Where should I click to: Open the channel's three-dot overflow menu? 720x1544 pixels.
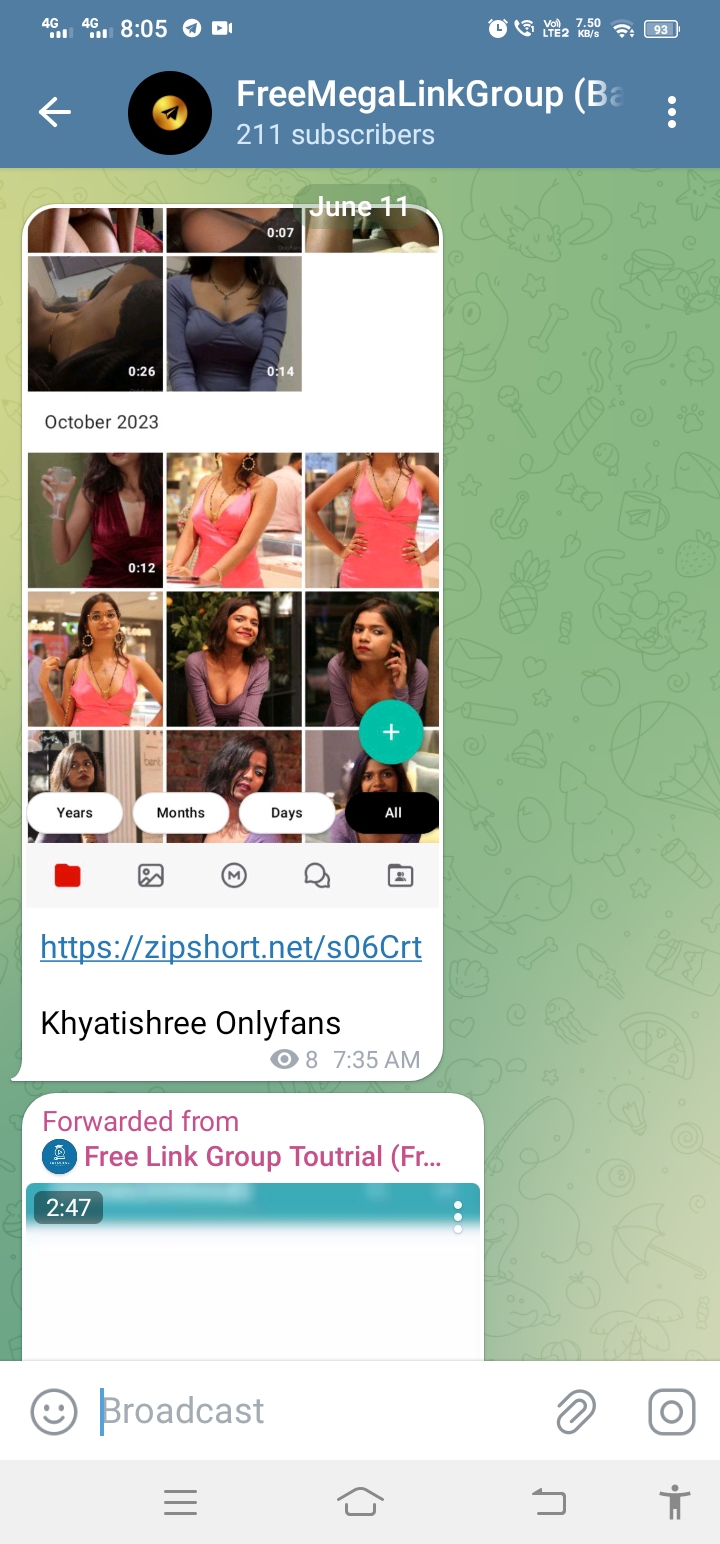(x=671, y=112)
